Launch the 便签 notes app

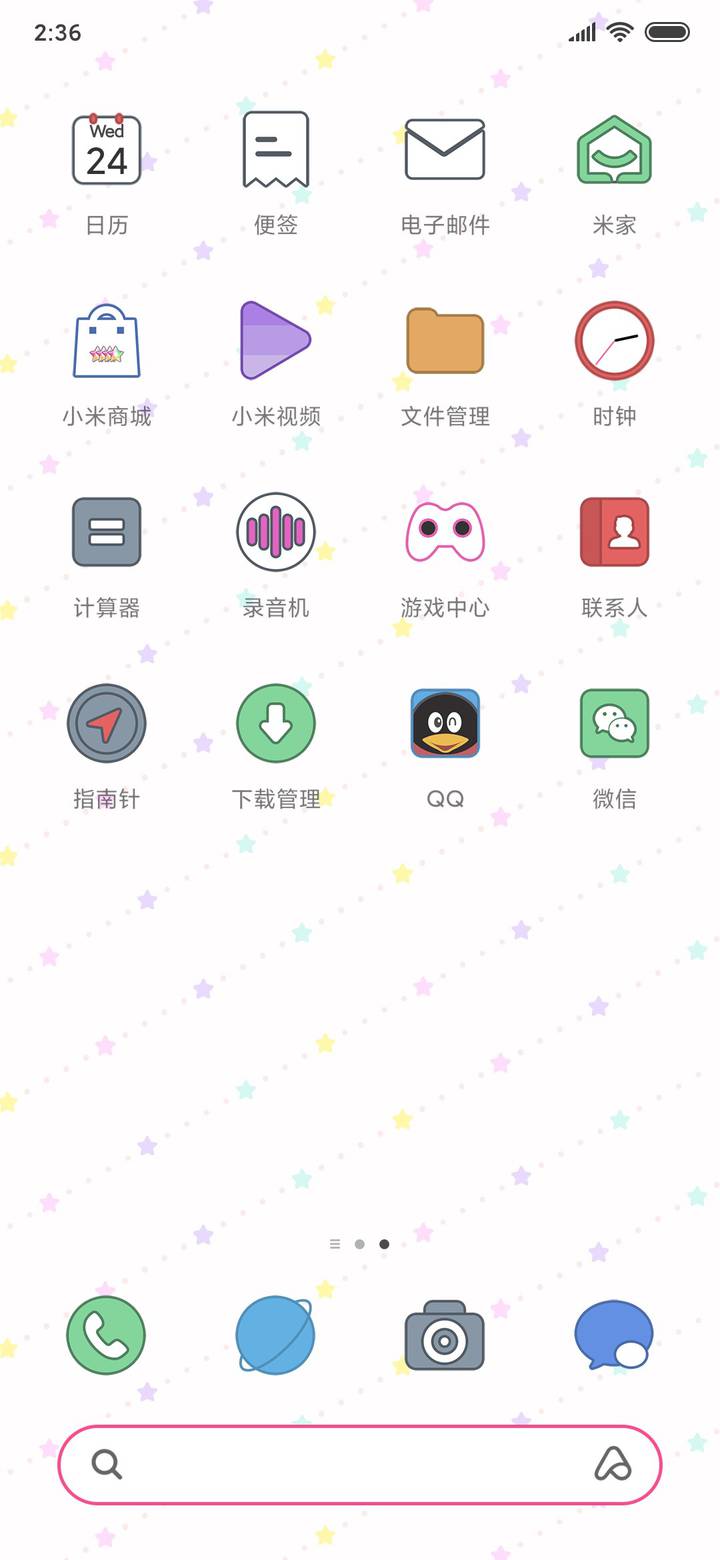(276, 150)
